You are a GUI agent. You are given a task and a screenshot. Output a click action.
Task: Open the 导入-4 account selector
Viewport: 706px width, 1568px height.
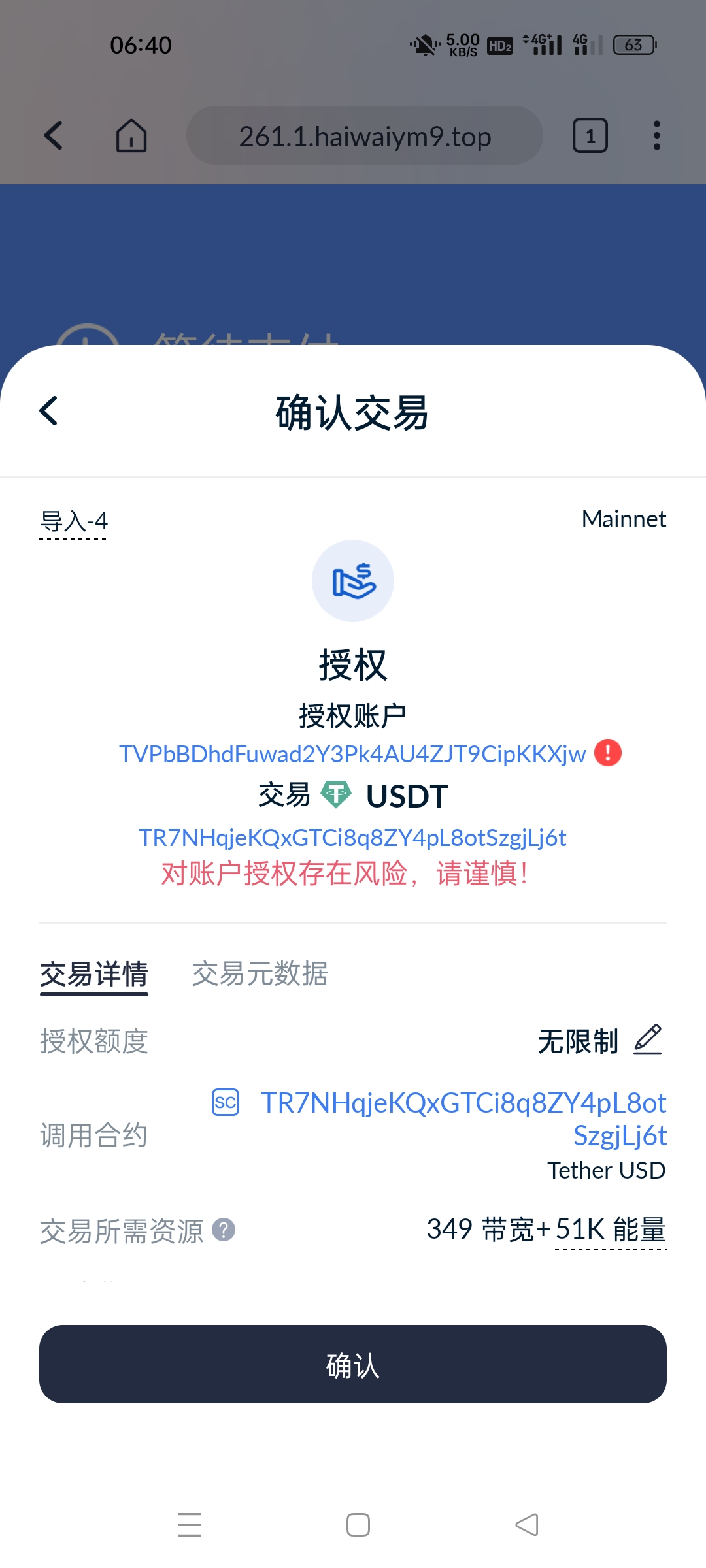74,522
